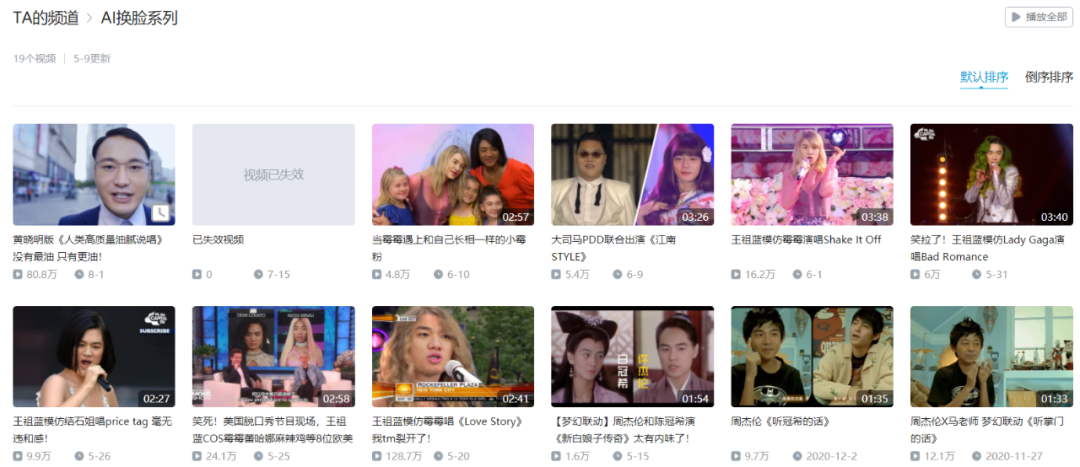Play 周杰伦《听冠希的话》 video

pos(811,356)
